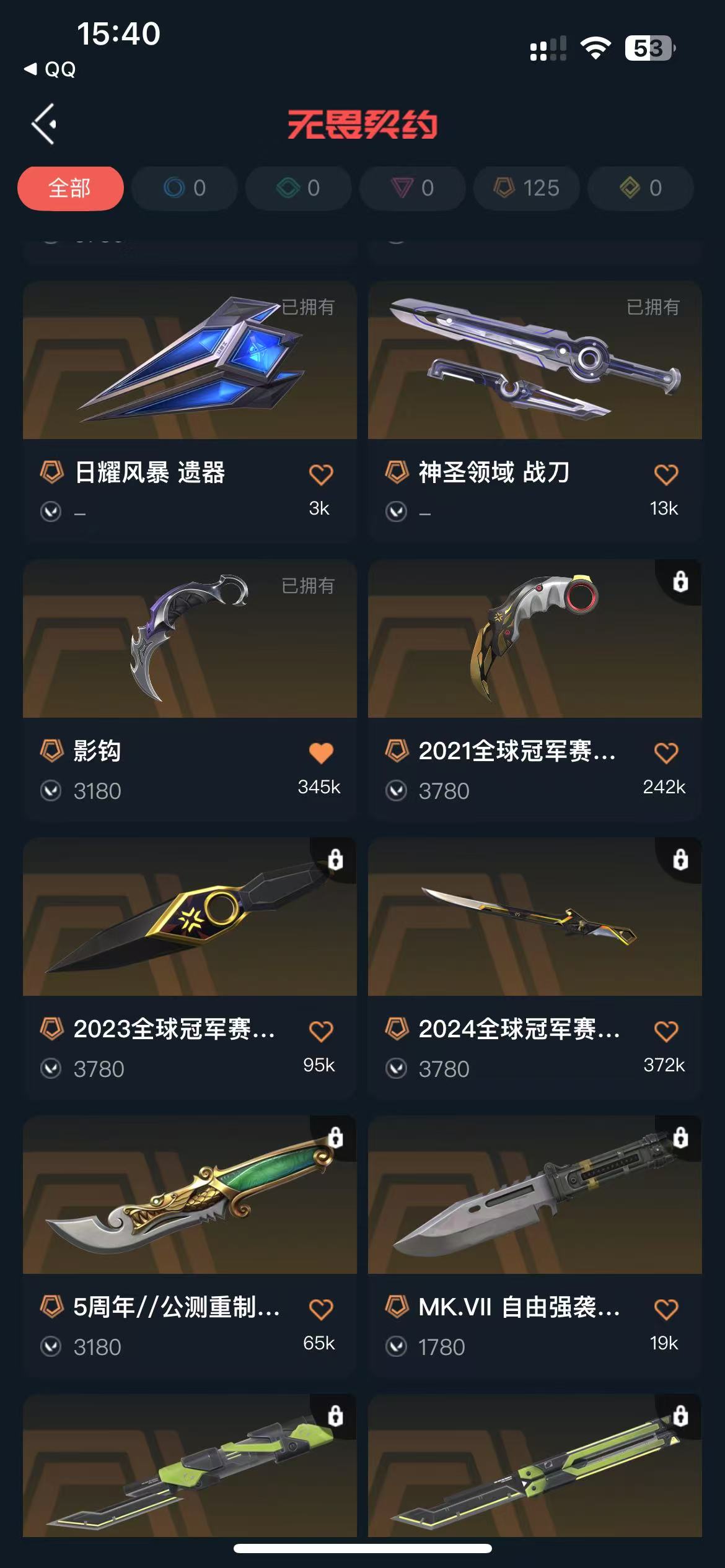Viewport: 725px width, 1568px height.
Task: Favorite the 2024全球冠军赛 skin
Action: (666, 1031)
